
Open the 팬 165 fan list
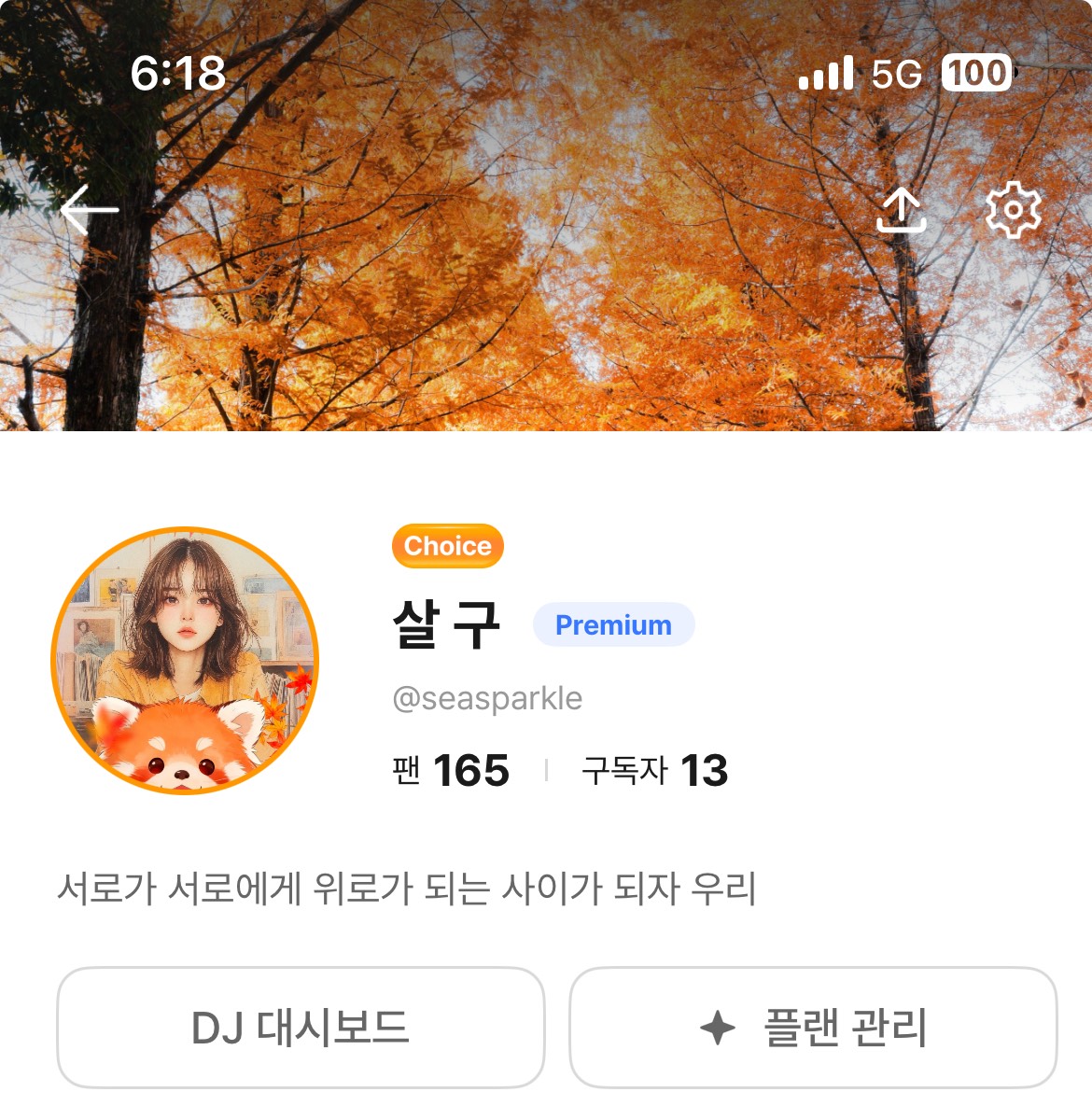[x=451, y=771]
